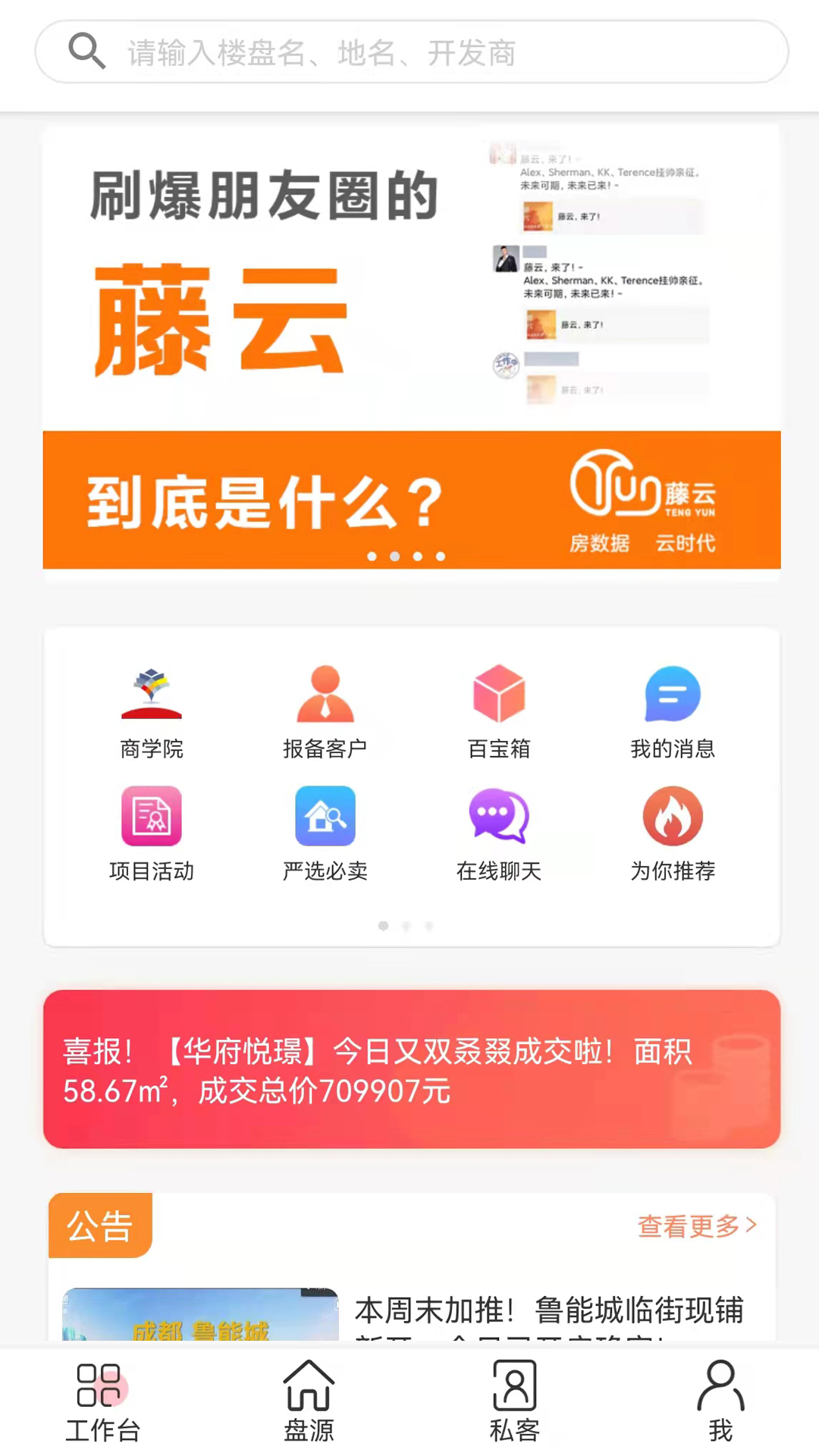This screenshot has width=819, height=1456.
Task: Switch to the 工作台 tab
Action: (x=102, y=1403)
